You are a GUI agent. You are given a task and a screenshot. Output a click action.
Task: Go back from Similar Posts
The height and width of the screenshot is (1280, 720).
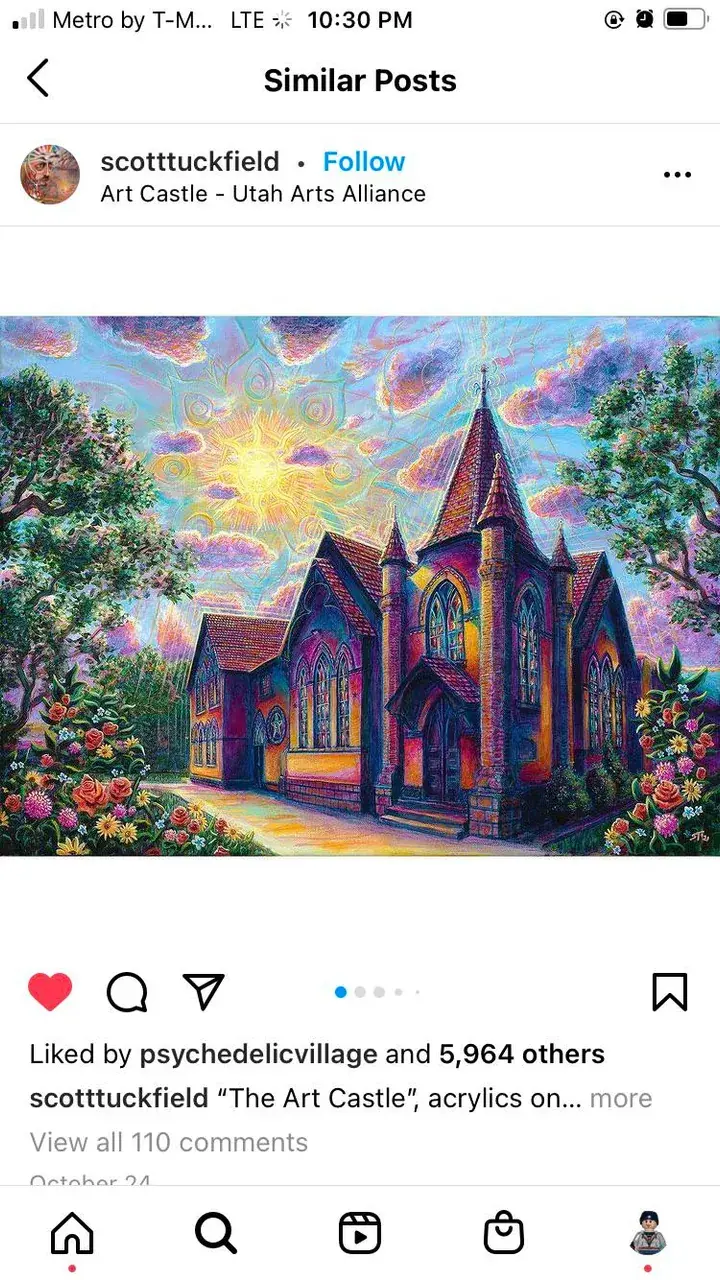point(38,79)
